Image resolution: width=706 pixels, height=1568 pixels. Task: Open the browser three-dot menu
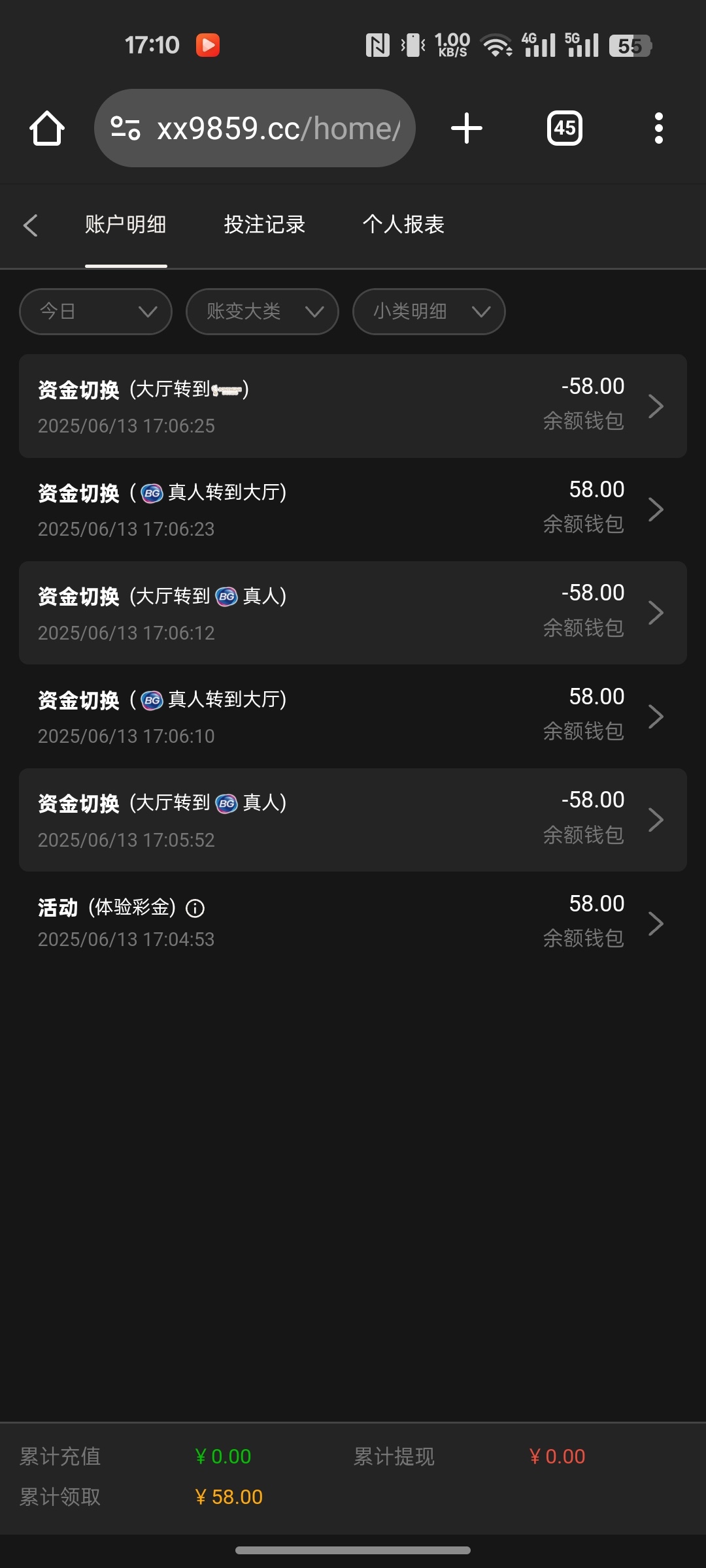(x=658, y=128)
